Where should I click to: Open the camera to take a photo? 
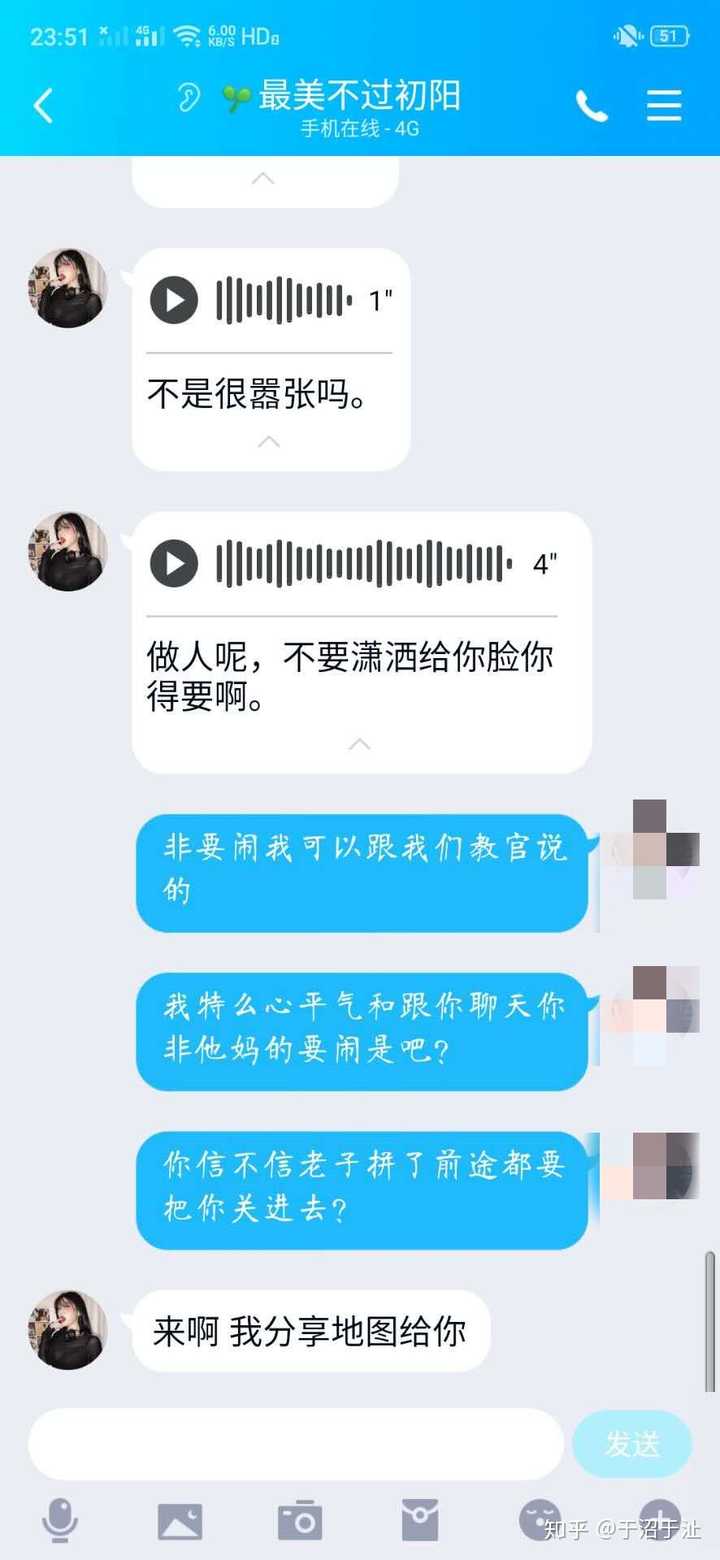click(x=300, y=1521)
